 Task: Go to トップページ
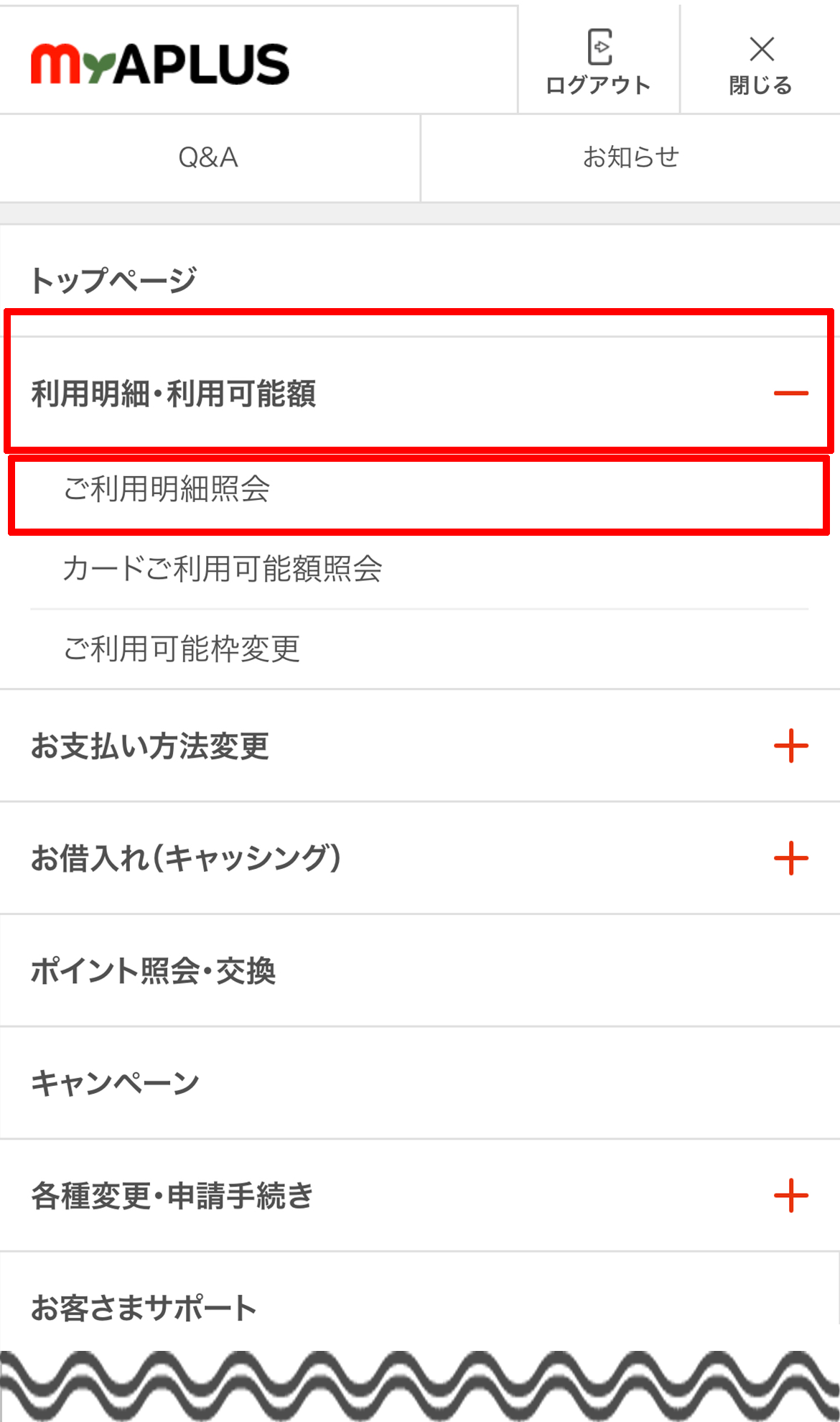[113, 280]
